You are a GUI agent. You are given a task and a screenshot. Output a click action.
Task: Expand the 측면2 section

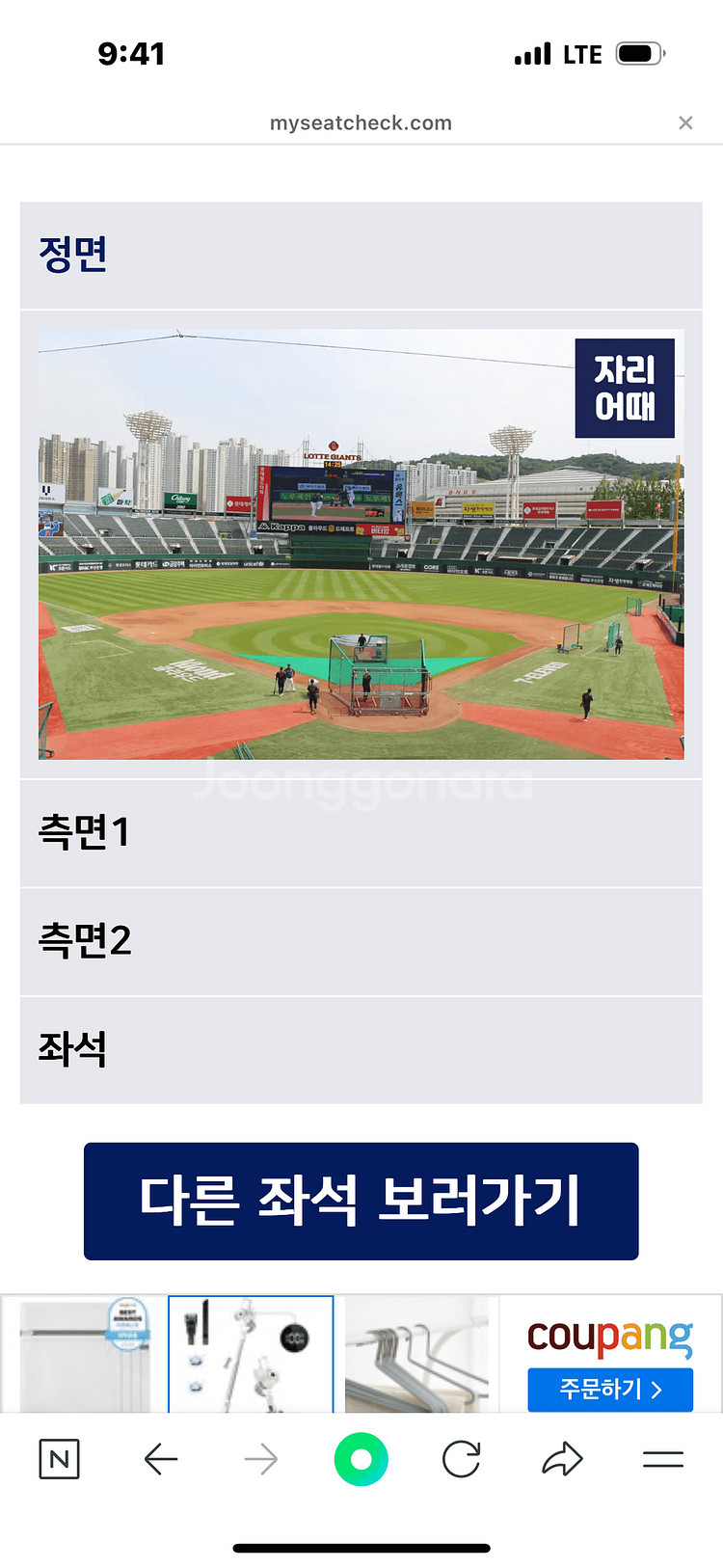point(361,942)
